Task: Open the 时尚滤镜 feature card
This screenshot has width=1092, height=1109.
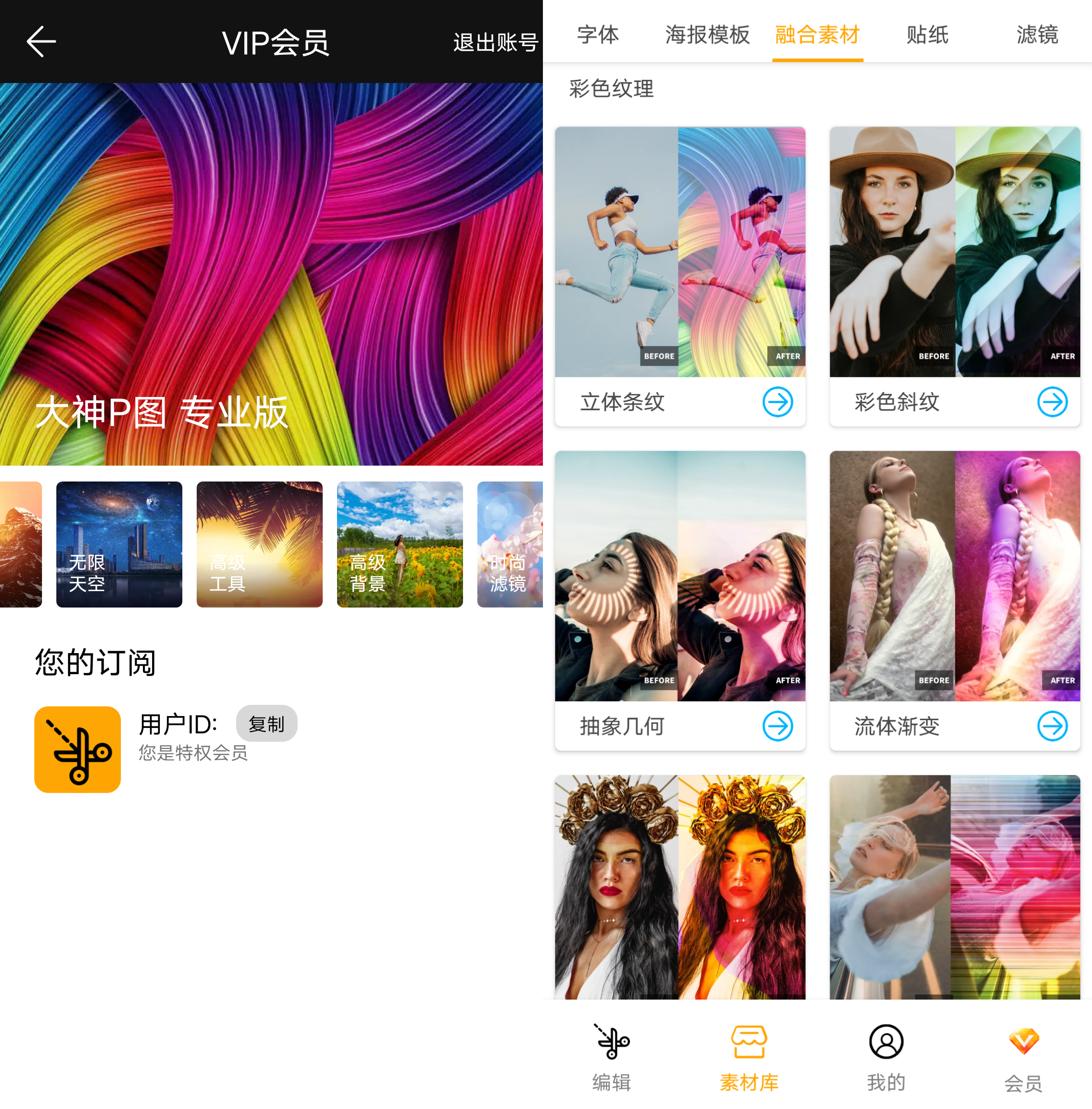Action: tap(510, 544)
